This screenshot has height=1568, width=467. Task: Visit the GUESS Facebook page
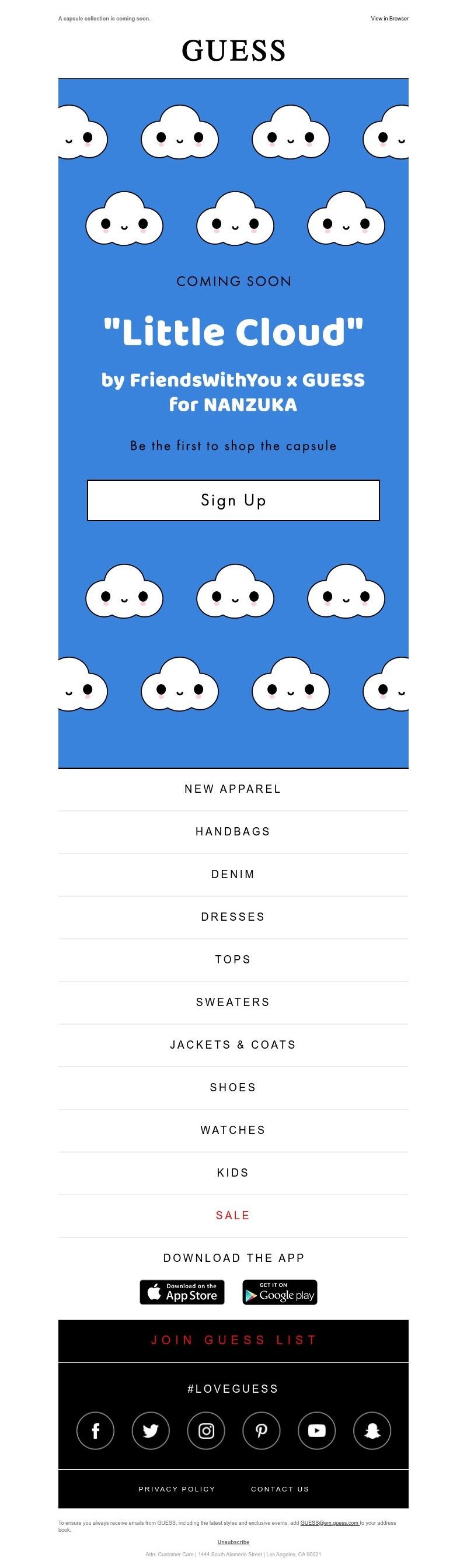[x=96, y=1431]
